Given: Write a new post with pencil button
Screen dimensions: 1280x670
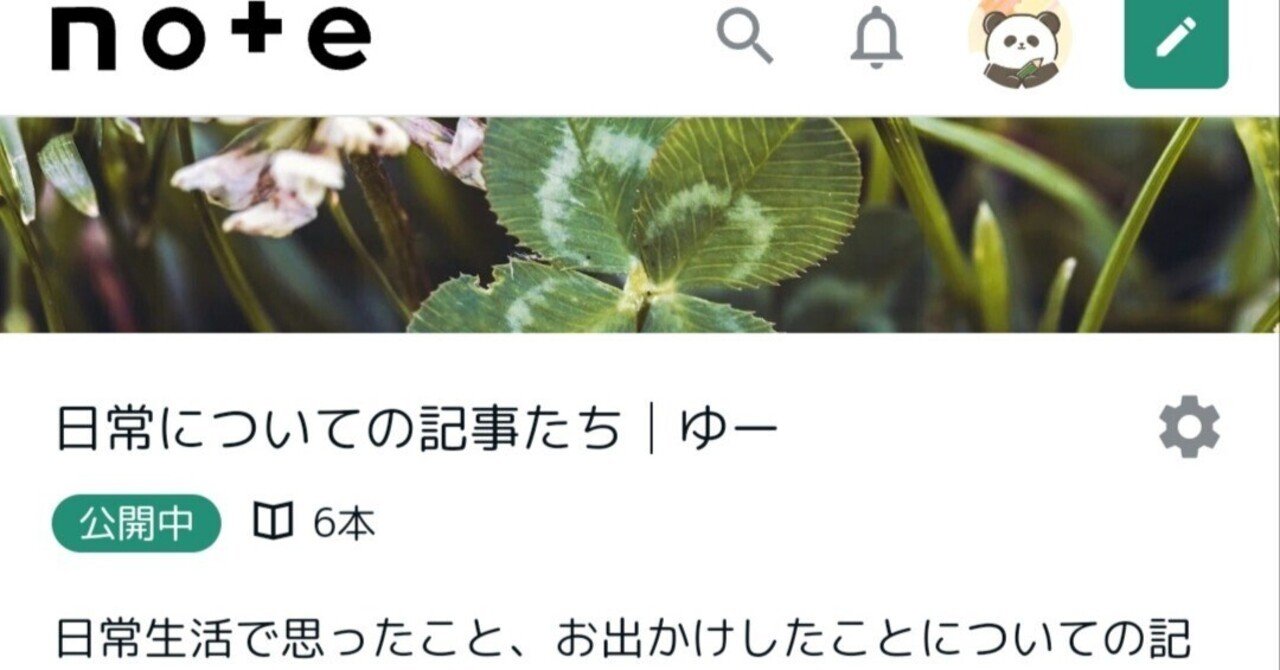Looking at the screenshot, I should tap(1175, 41).
